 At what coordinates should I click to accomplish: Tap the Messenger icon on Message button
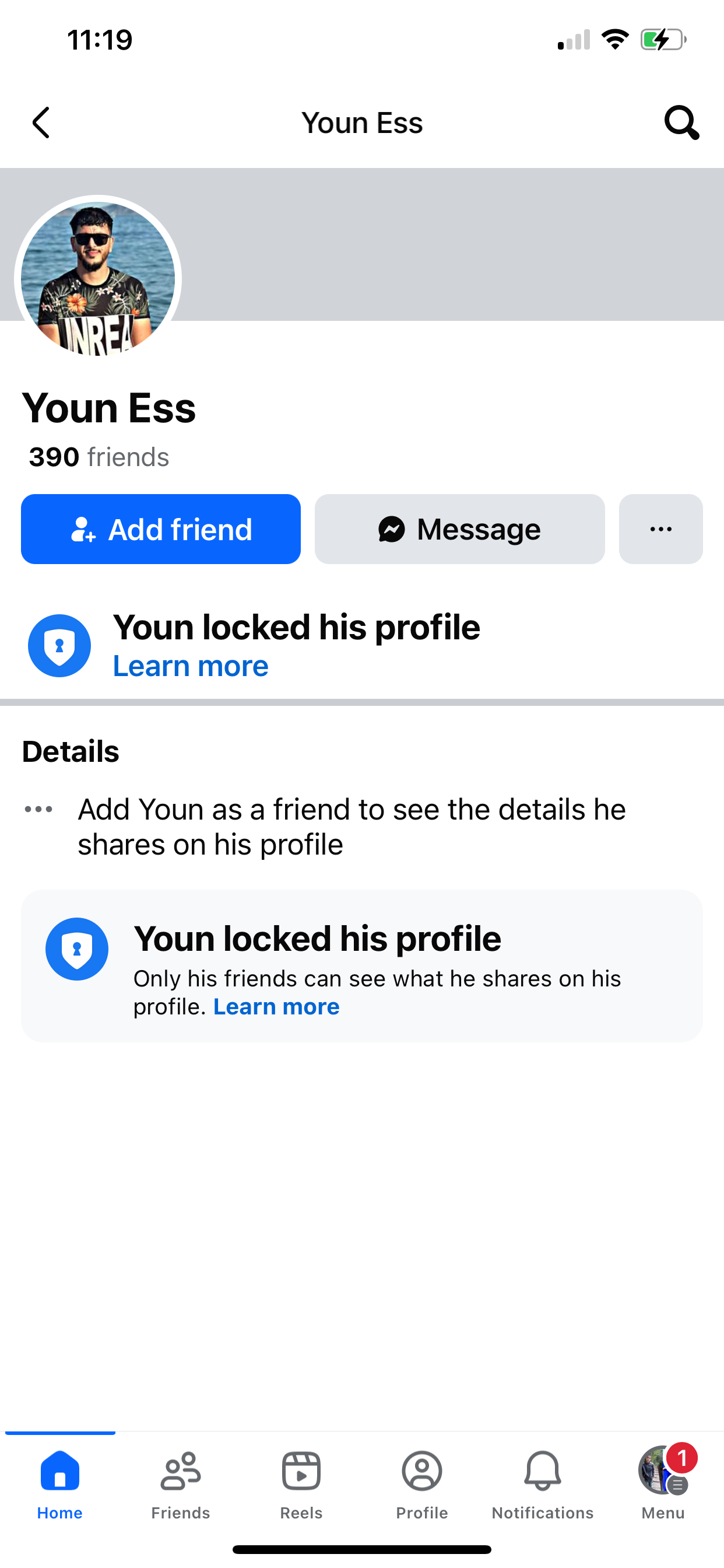coord(392,529)
